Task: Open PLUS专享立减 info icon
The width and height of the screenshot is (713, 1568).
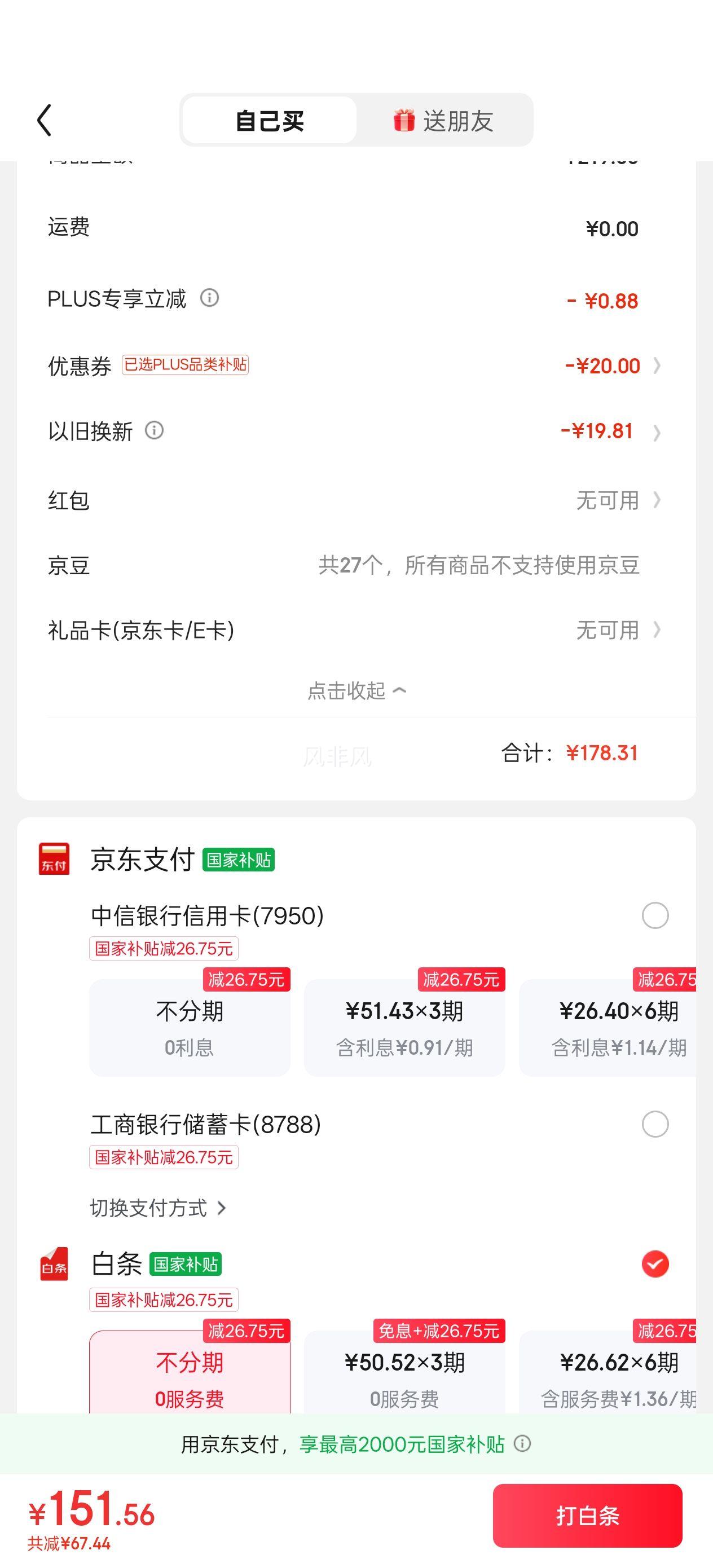Action: coord(209,298)
